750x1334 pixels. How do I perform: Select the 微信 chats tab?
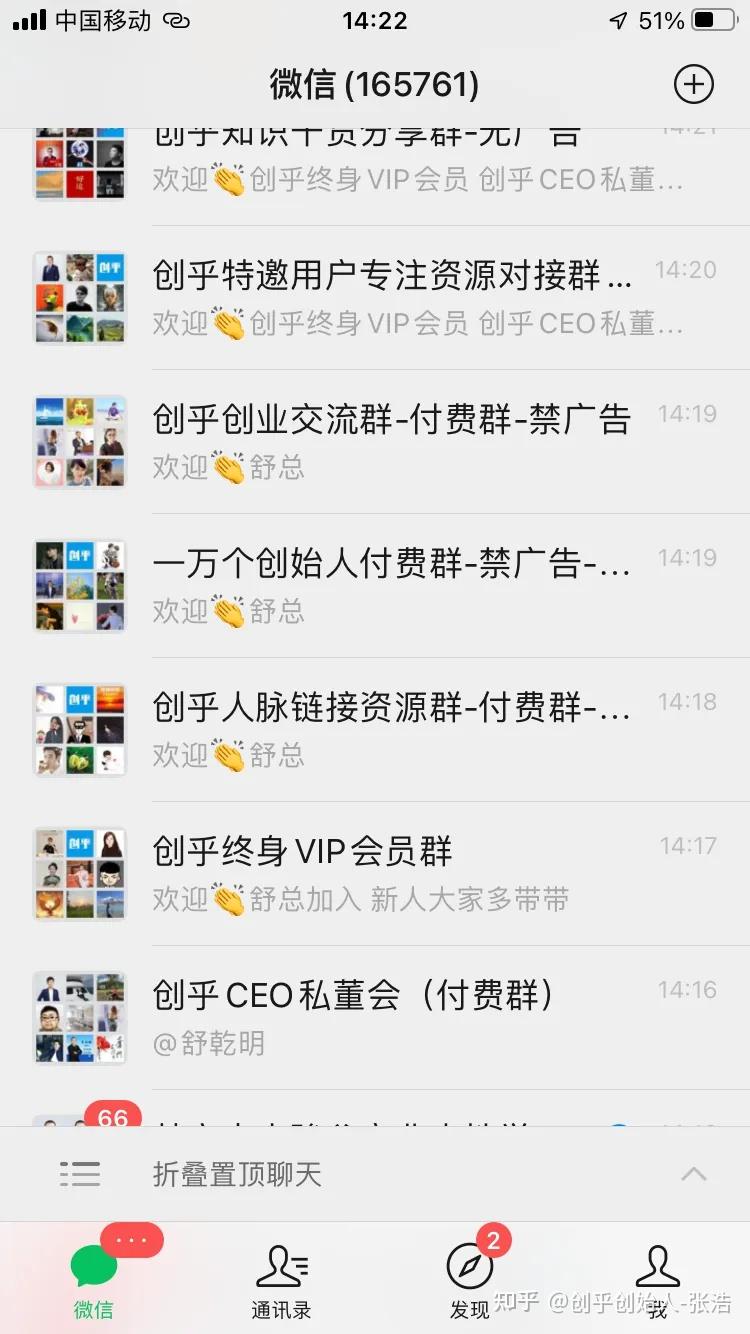pyautogui.click(x=93, y=1282)
